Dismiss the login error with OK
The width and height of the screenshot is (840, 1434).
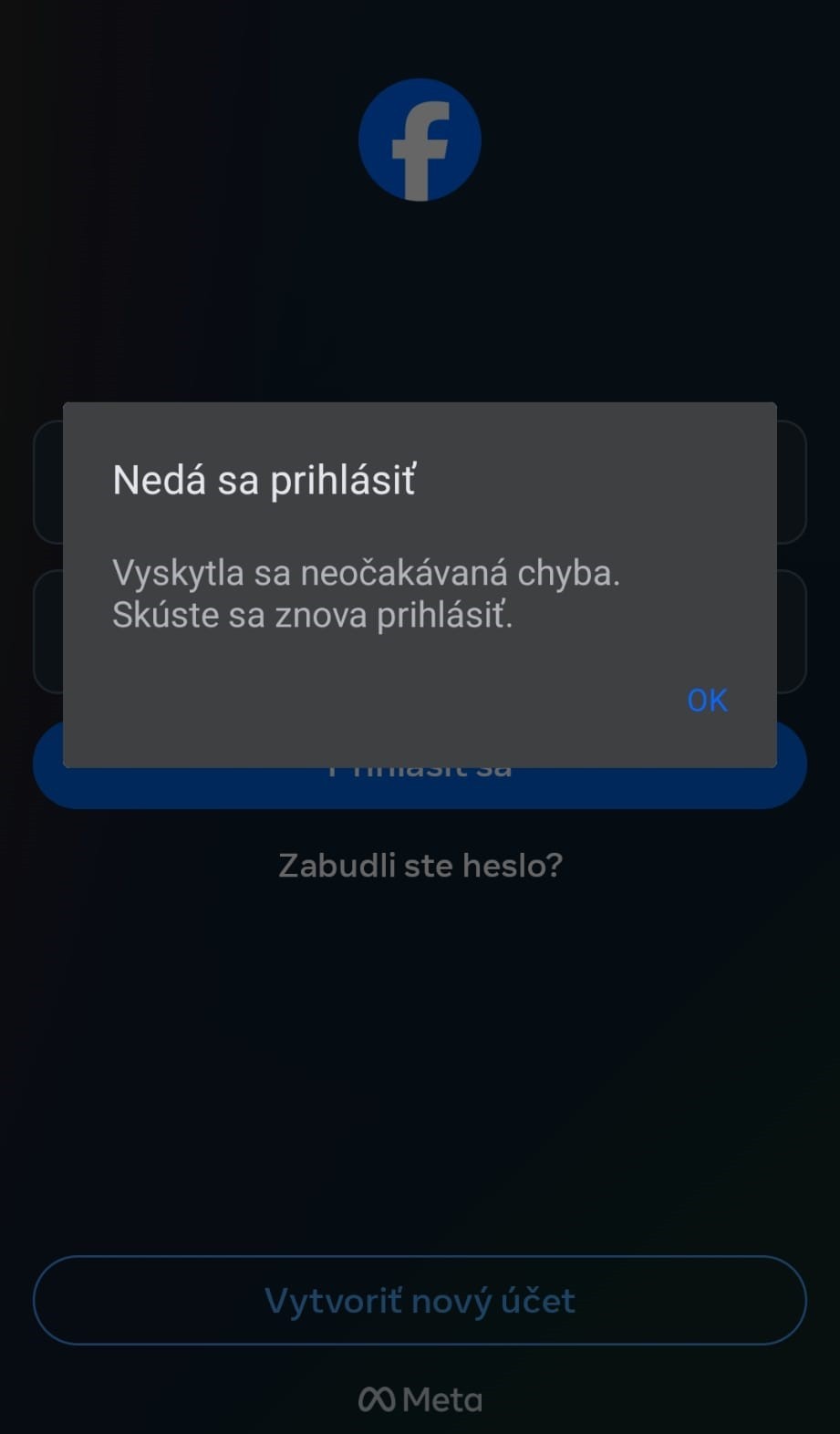click(707, 700)
